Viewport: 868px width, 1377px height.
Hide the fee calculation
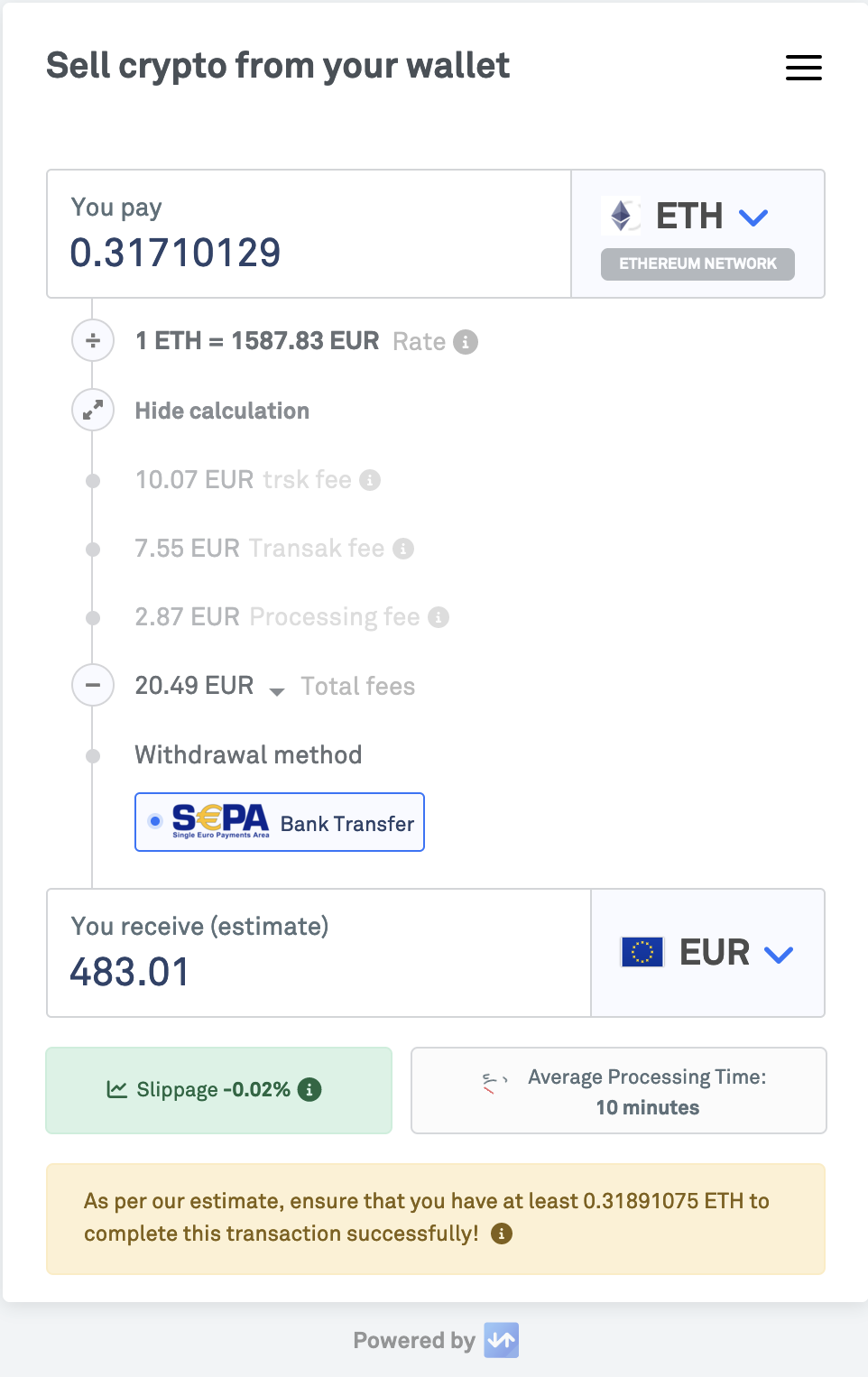pos(222,411)
